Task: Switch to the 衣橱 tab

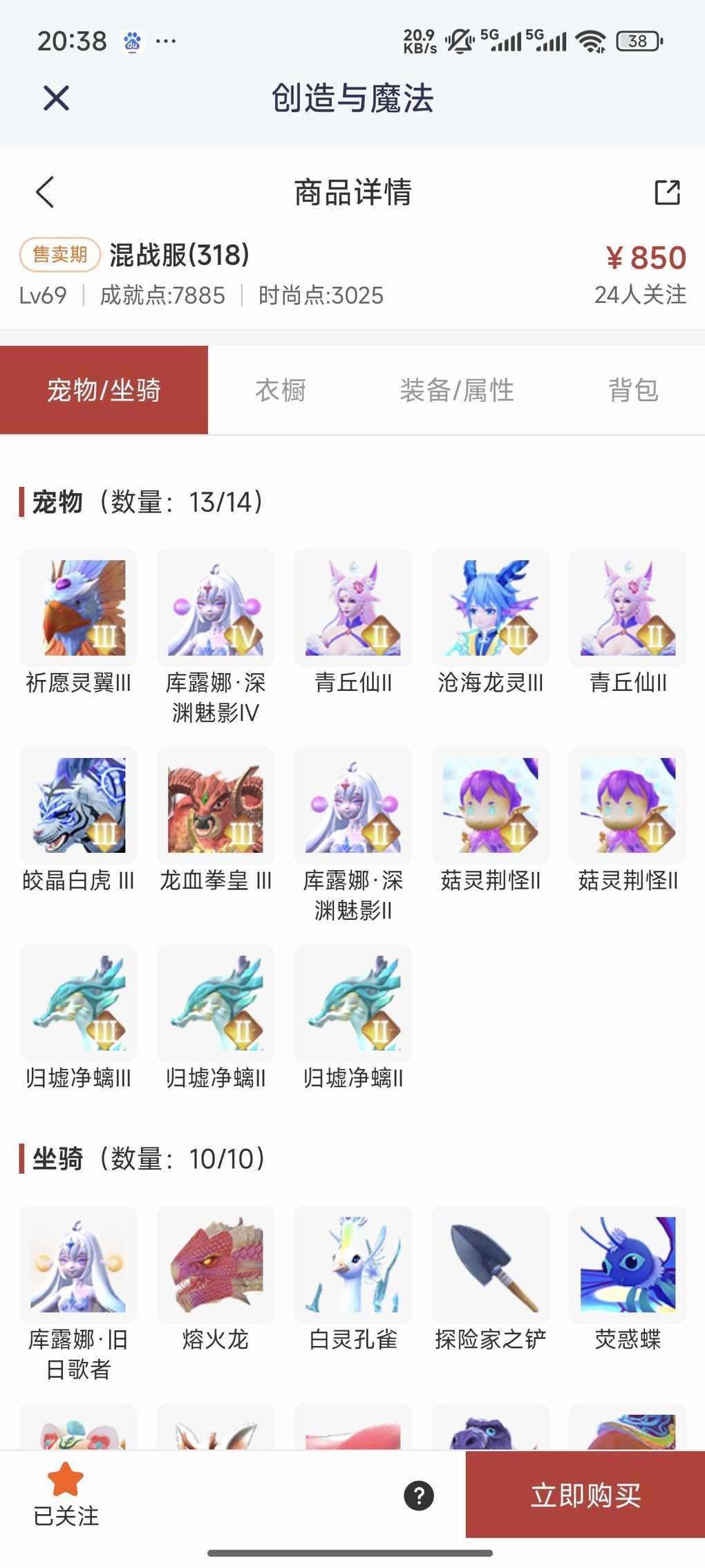Action: pos(280,390)
